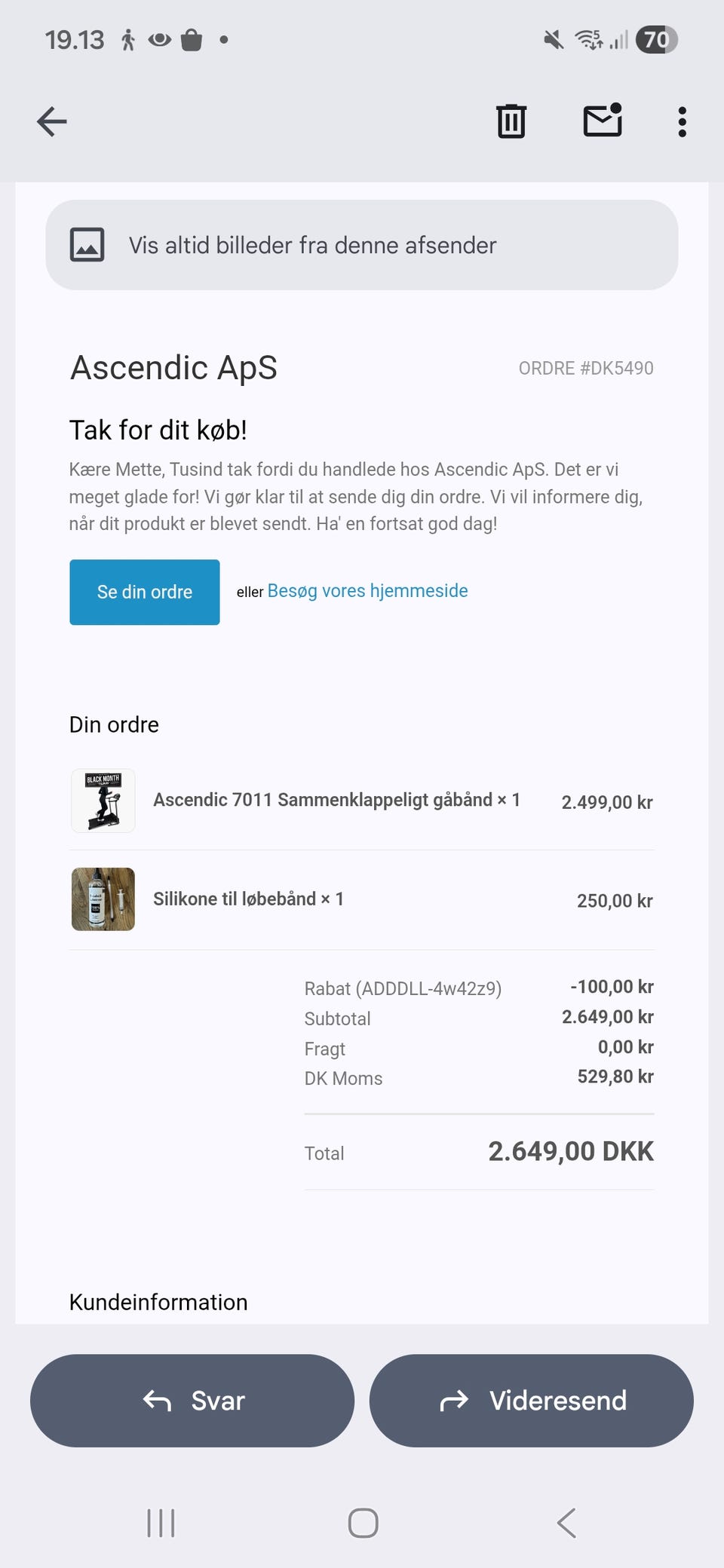Mark the email unread via envelope icon
The height and width of the screenshot is (1568, 724).
pyautogui.click(x=602, y=121)
